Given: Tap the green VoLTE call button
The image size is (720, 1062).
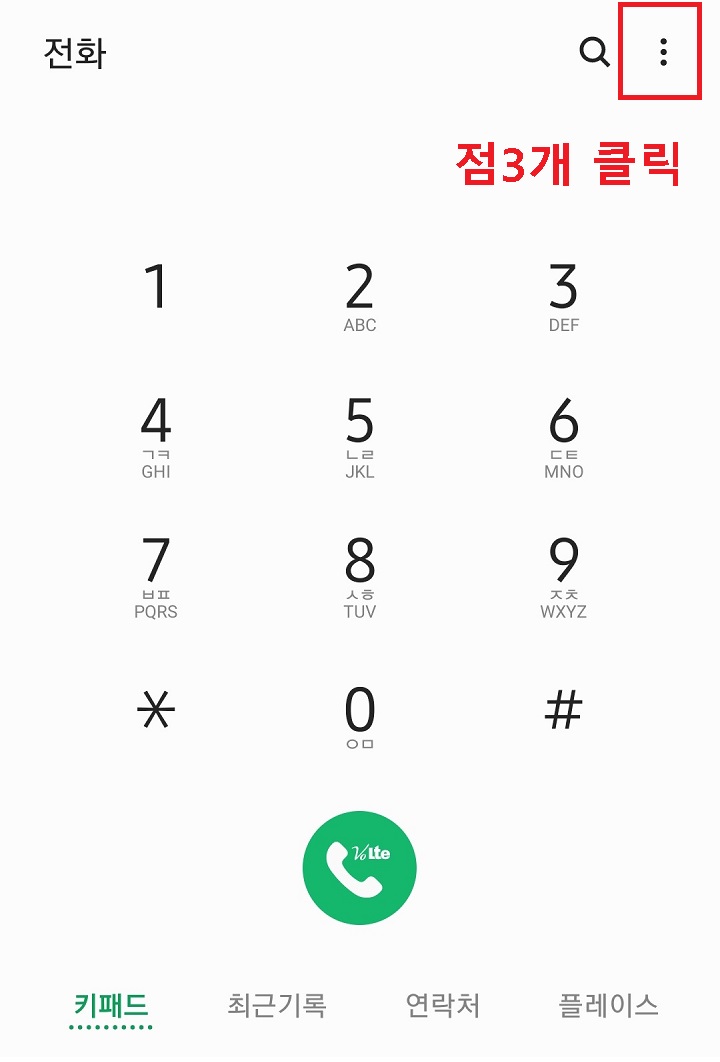Looking at the screenshot, I should 361,866.
